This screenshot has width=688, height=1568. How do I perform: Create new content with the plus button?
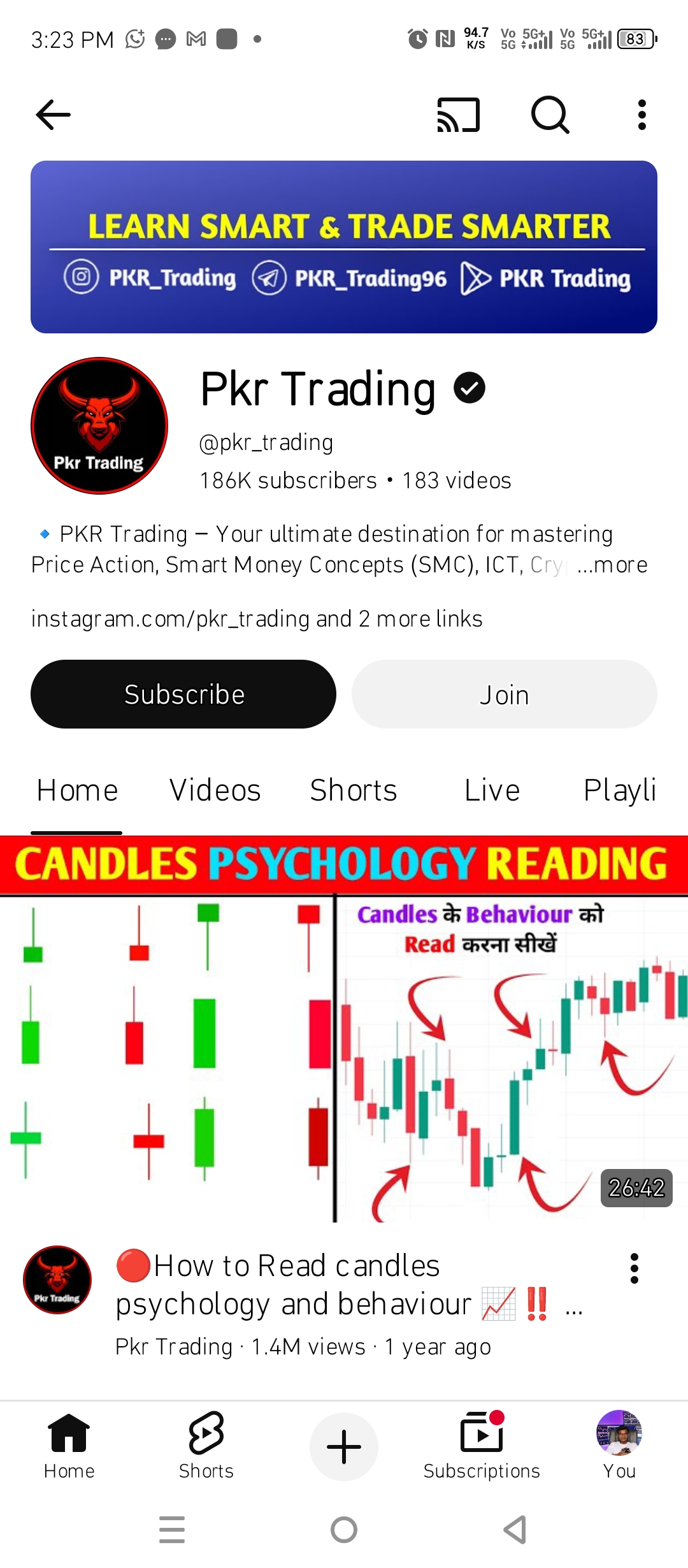tap(344, 1447)
